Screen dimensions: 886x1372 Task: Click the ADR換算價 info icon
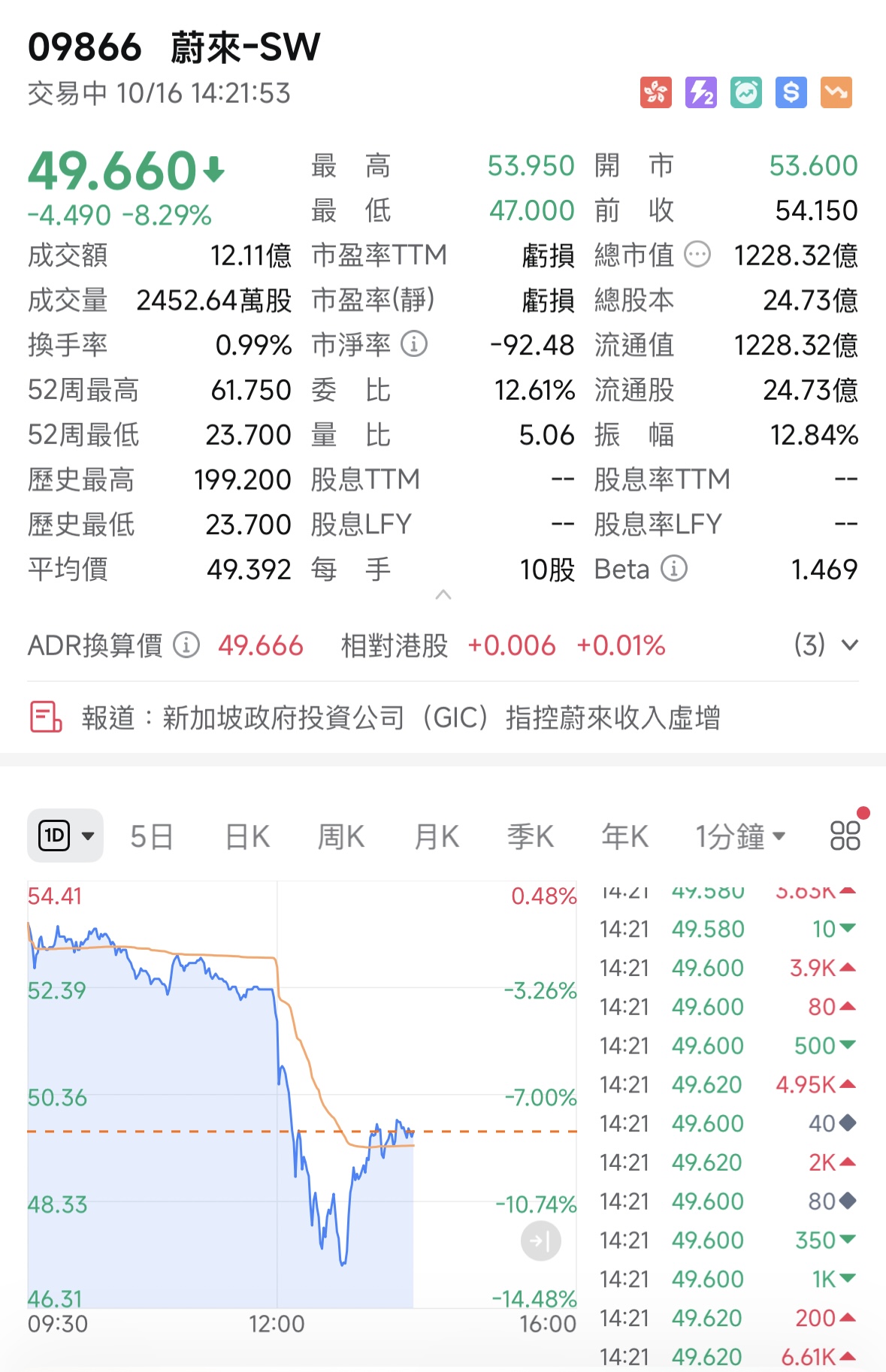(186, 645)
